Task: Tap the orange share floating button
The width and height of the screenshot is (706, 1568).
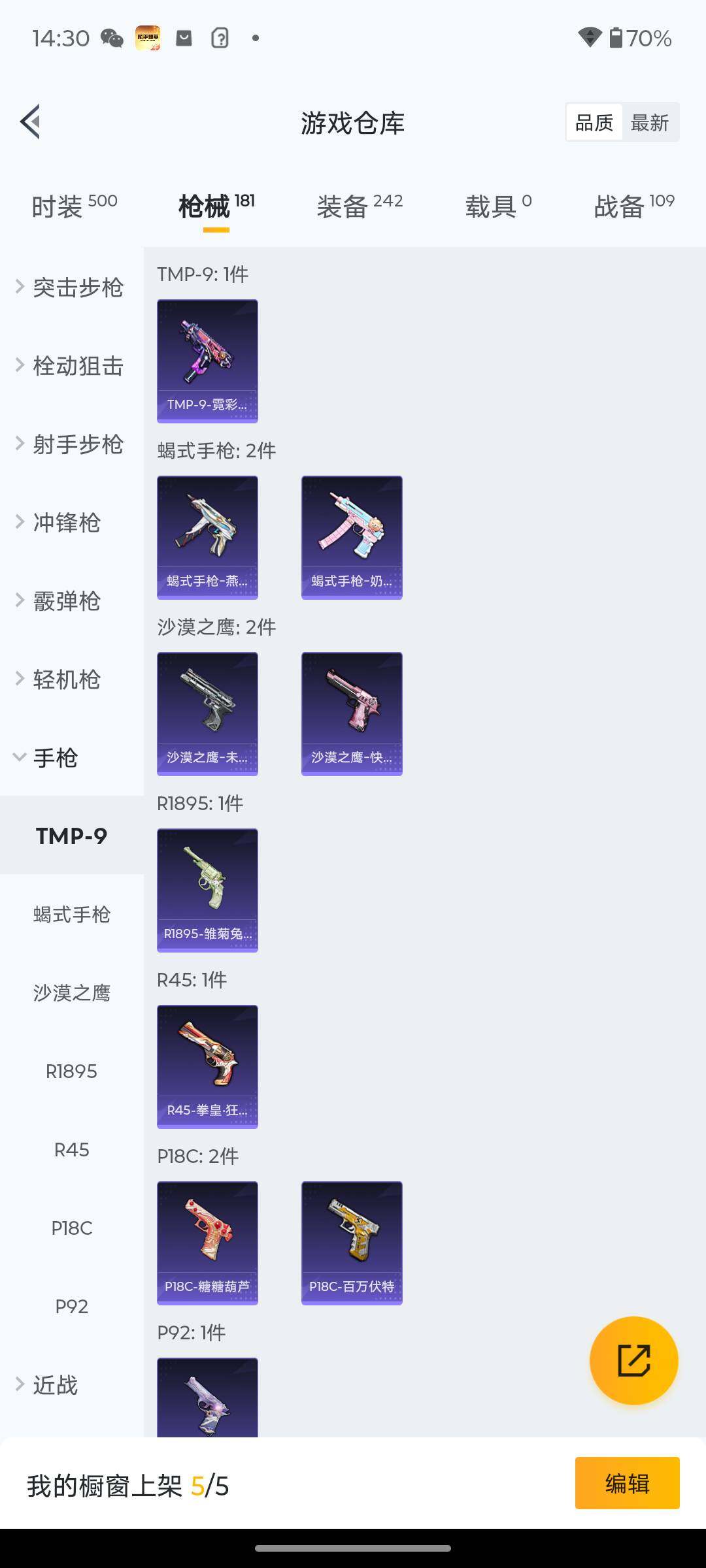Action: tap(633, 1360)
